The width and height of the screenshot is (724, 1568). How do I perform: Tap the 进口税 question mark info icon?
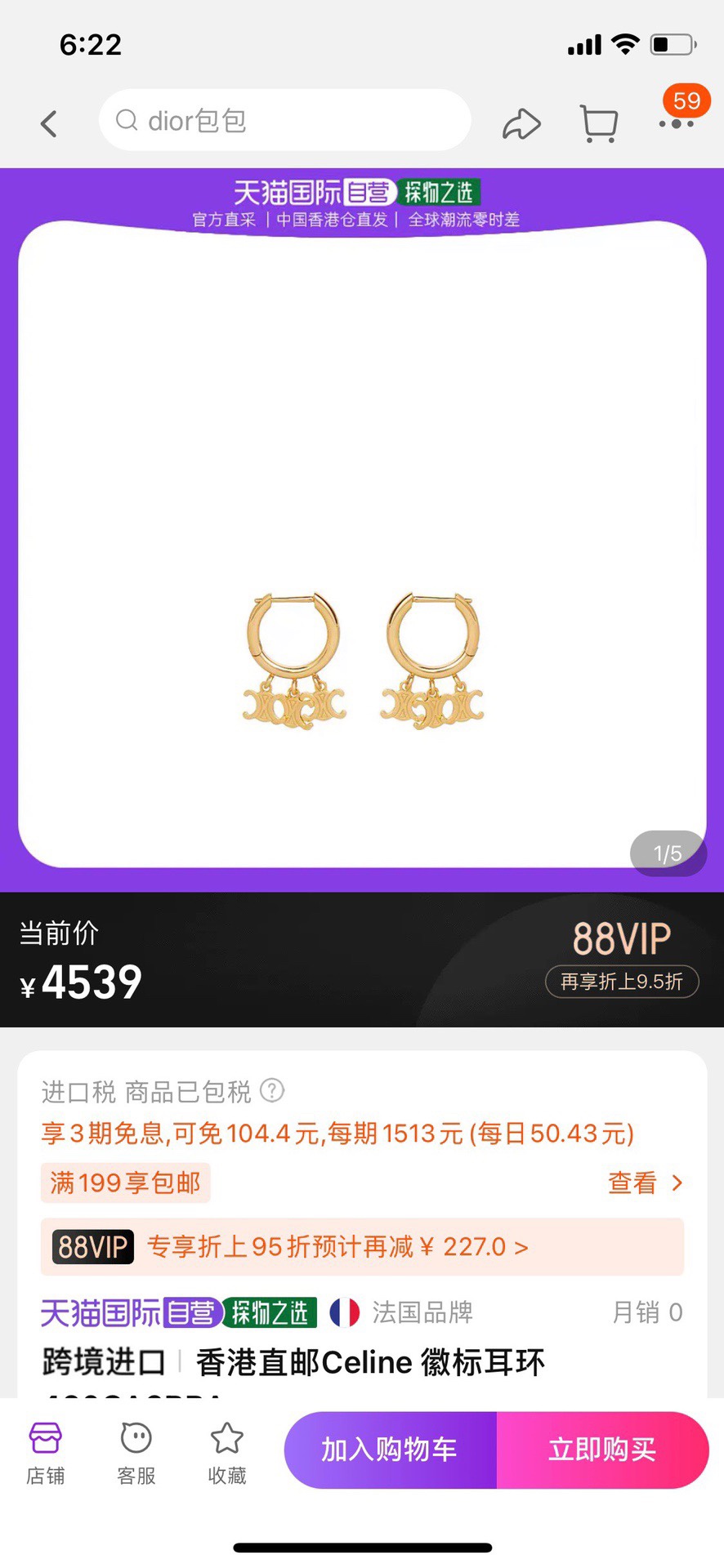271,1090
